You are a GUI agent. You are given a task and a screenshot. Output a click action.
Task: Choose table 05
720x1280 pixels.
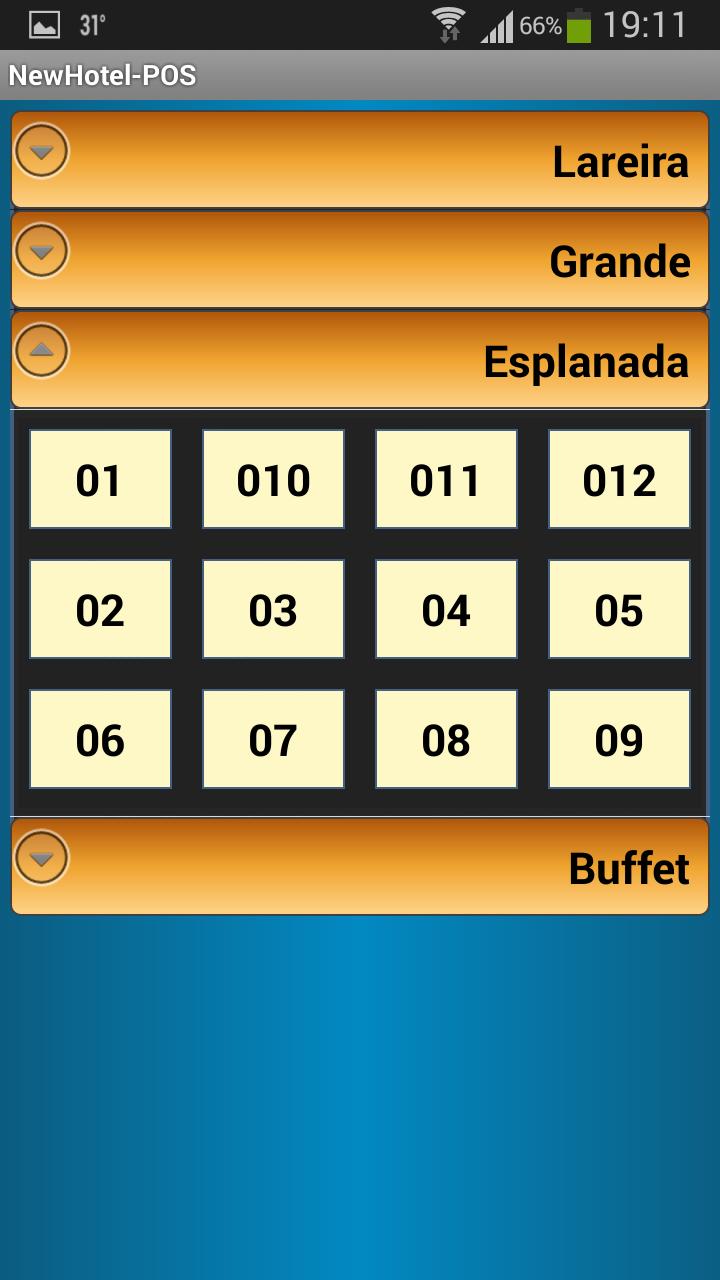click(x=619, y=609)
